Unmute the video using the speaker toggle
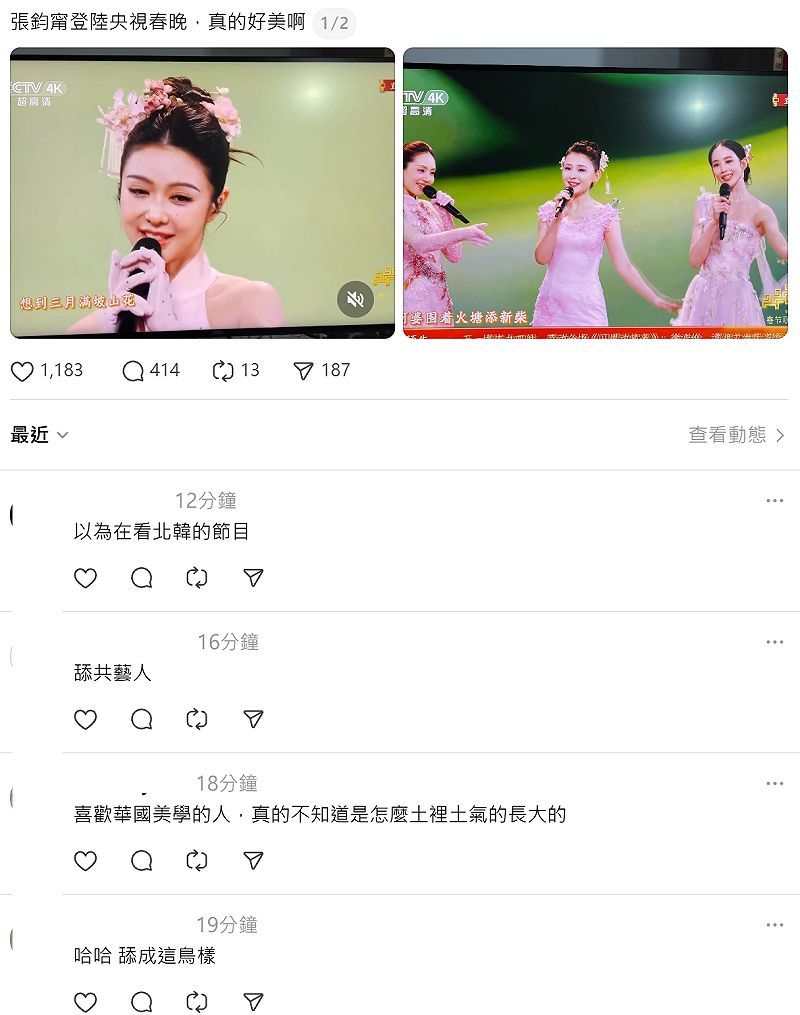800x1015 pixels. (355, 299)
